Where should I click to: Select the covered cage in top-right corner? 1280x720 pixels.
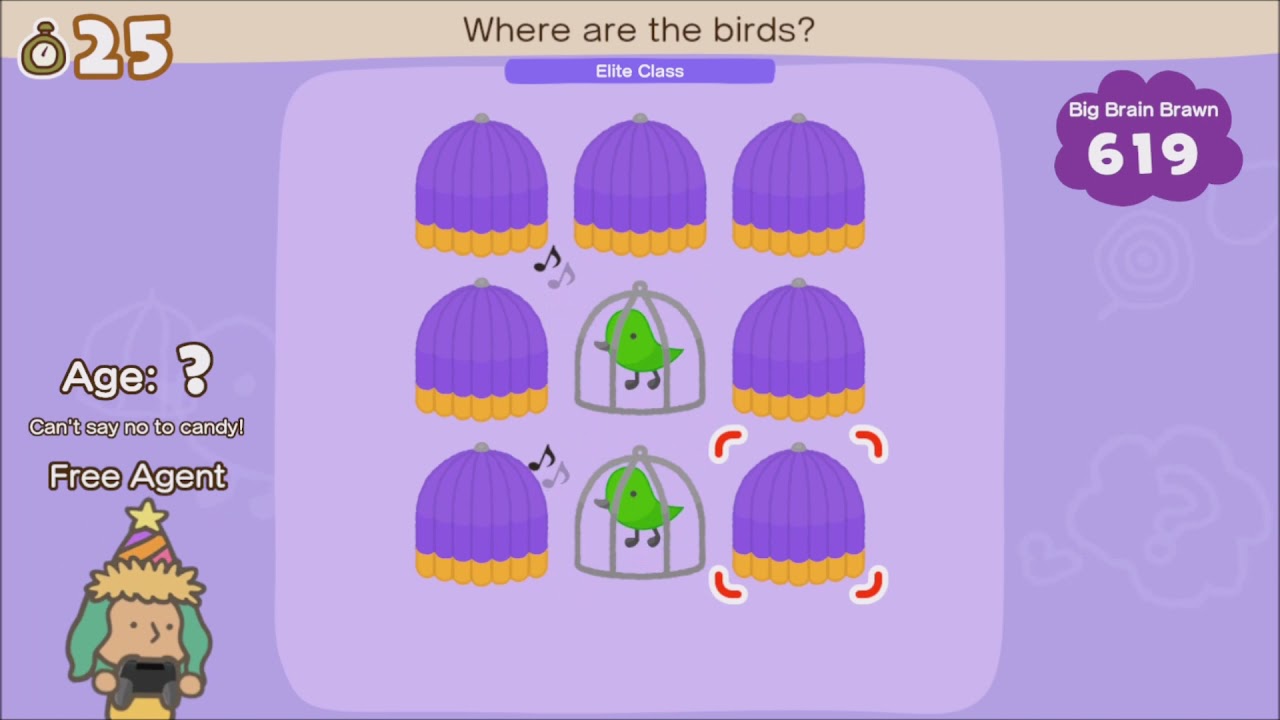(x=798, y=186)
